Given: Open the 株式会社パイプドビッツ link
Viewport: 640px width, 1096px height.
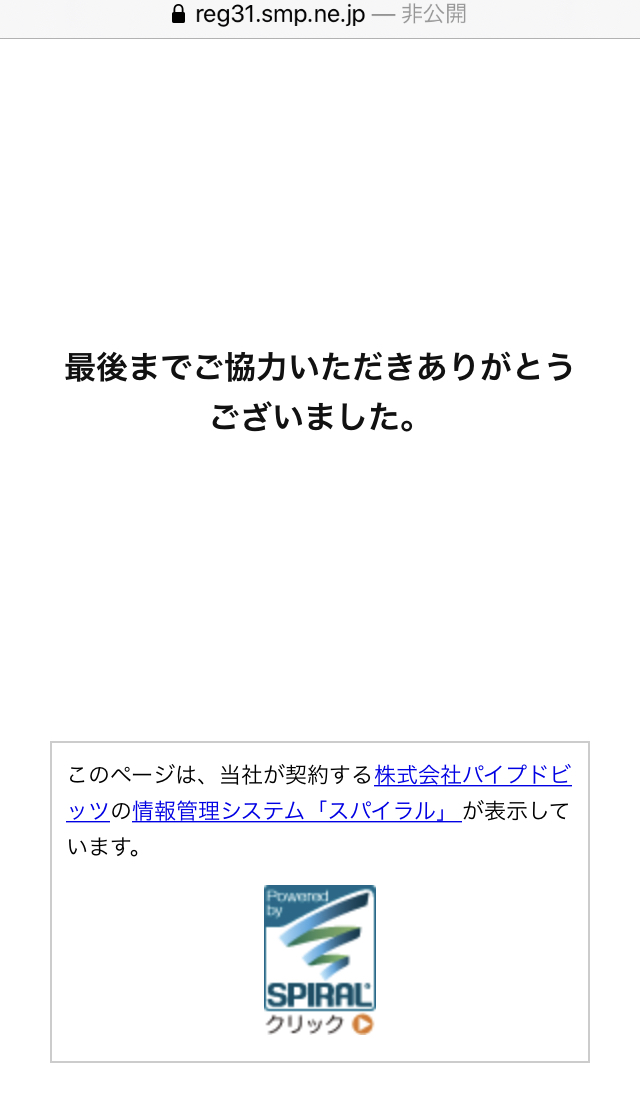Looking at the screenshot, I should tap(472, 775).
